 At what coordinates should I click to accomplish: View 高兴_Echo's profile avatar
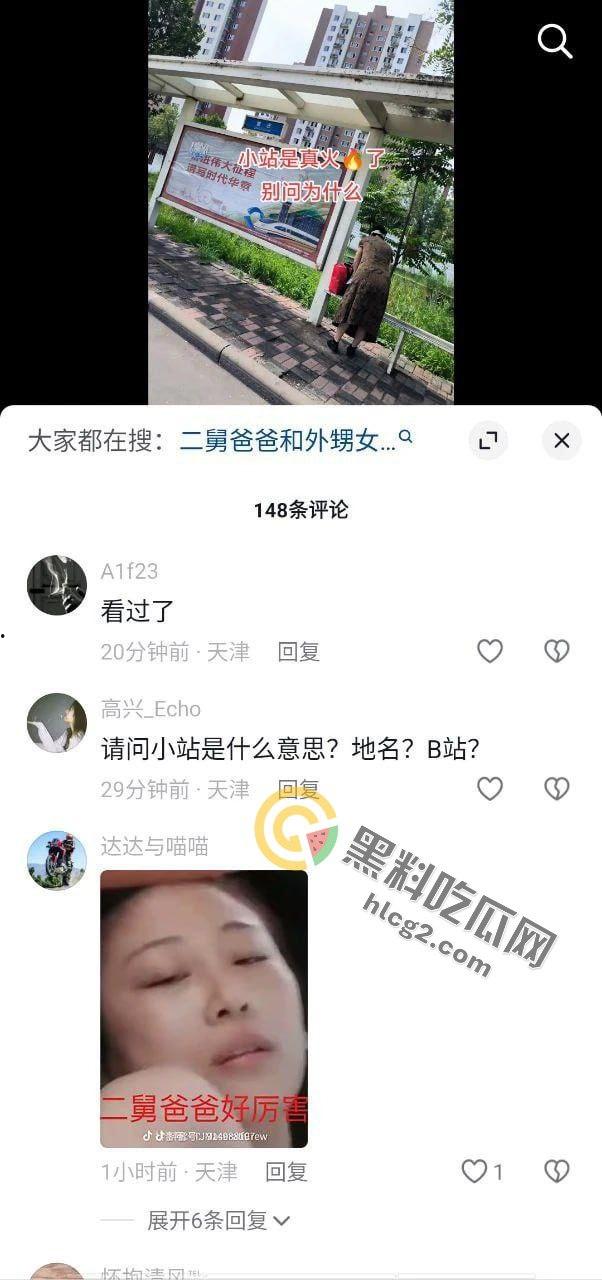tap(56, 723)
